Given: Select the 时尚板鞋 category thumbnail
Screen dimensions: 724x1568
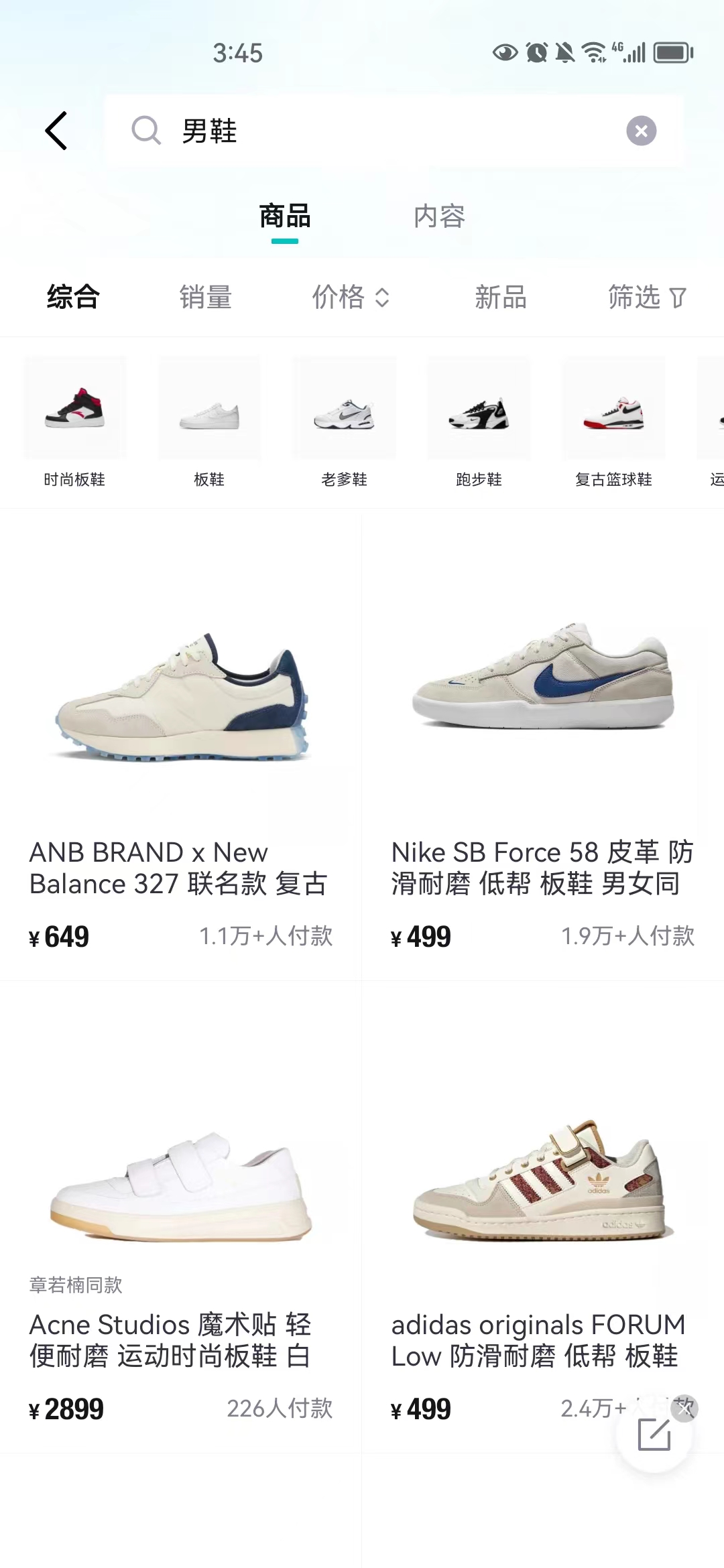Looking at the screenshot, I should tap(74, 407).
